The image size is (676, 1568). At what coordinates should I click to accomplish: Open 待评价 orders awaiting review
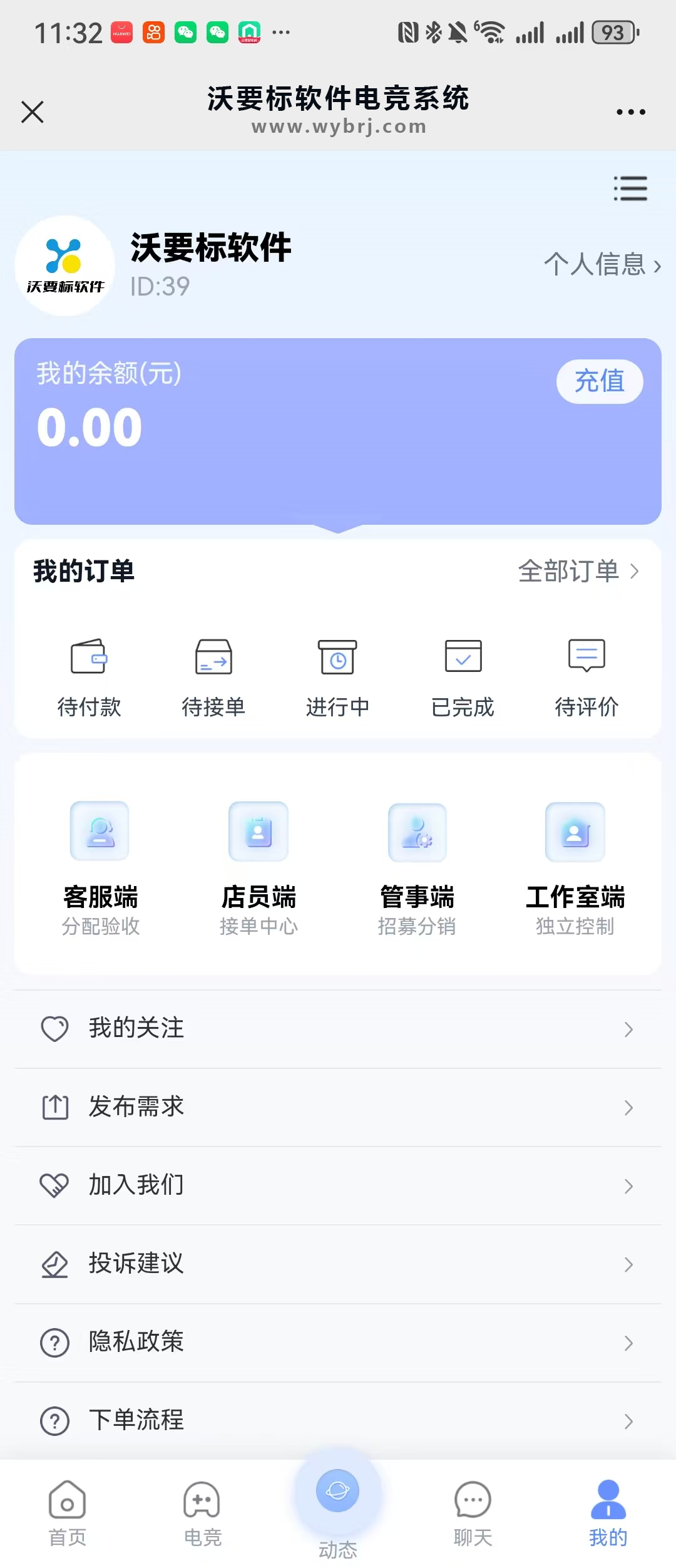pyautogui.click(x=586, y=676)
